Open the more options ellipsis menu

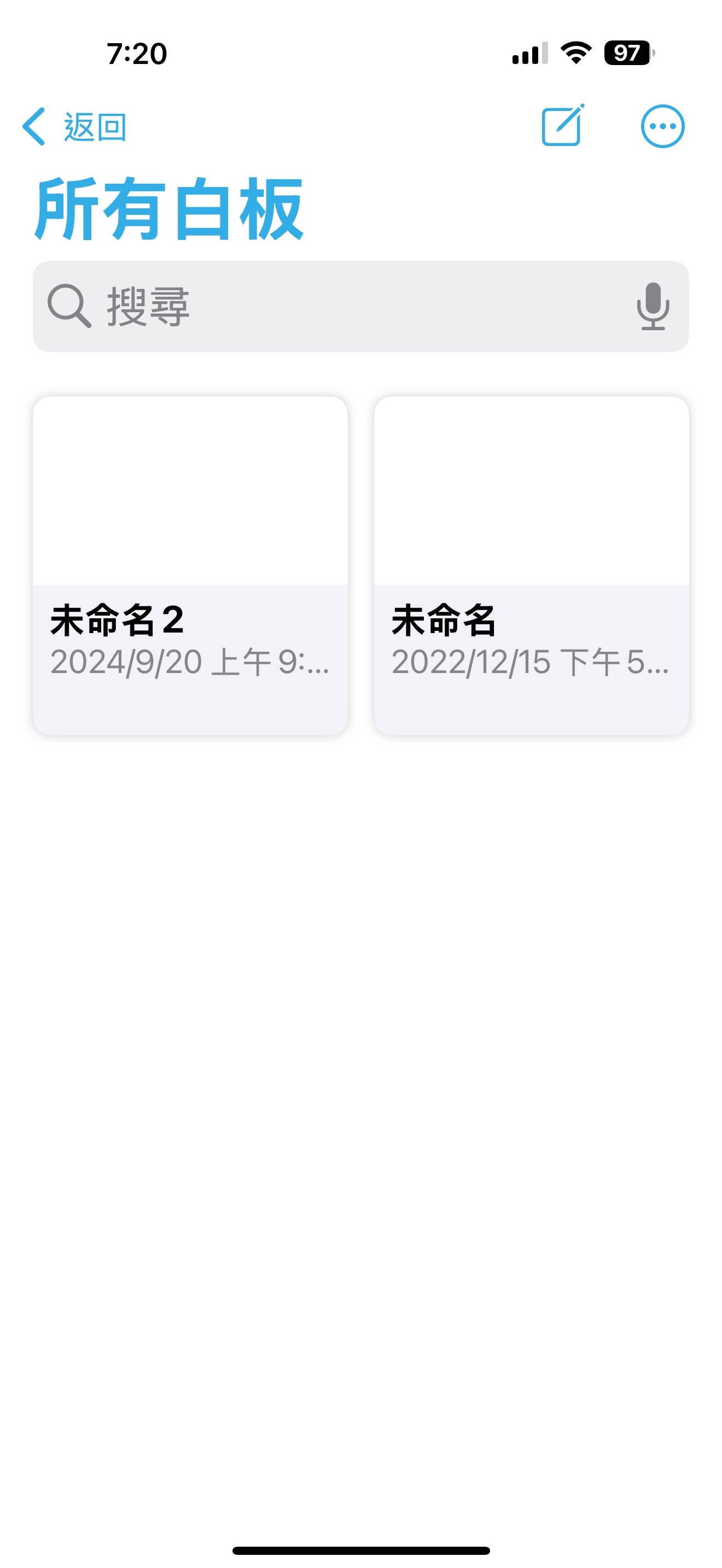pos(662,126)
